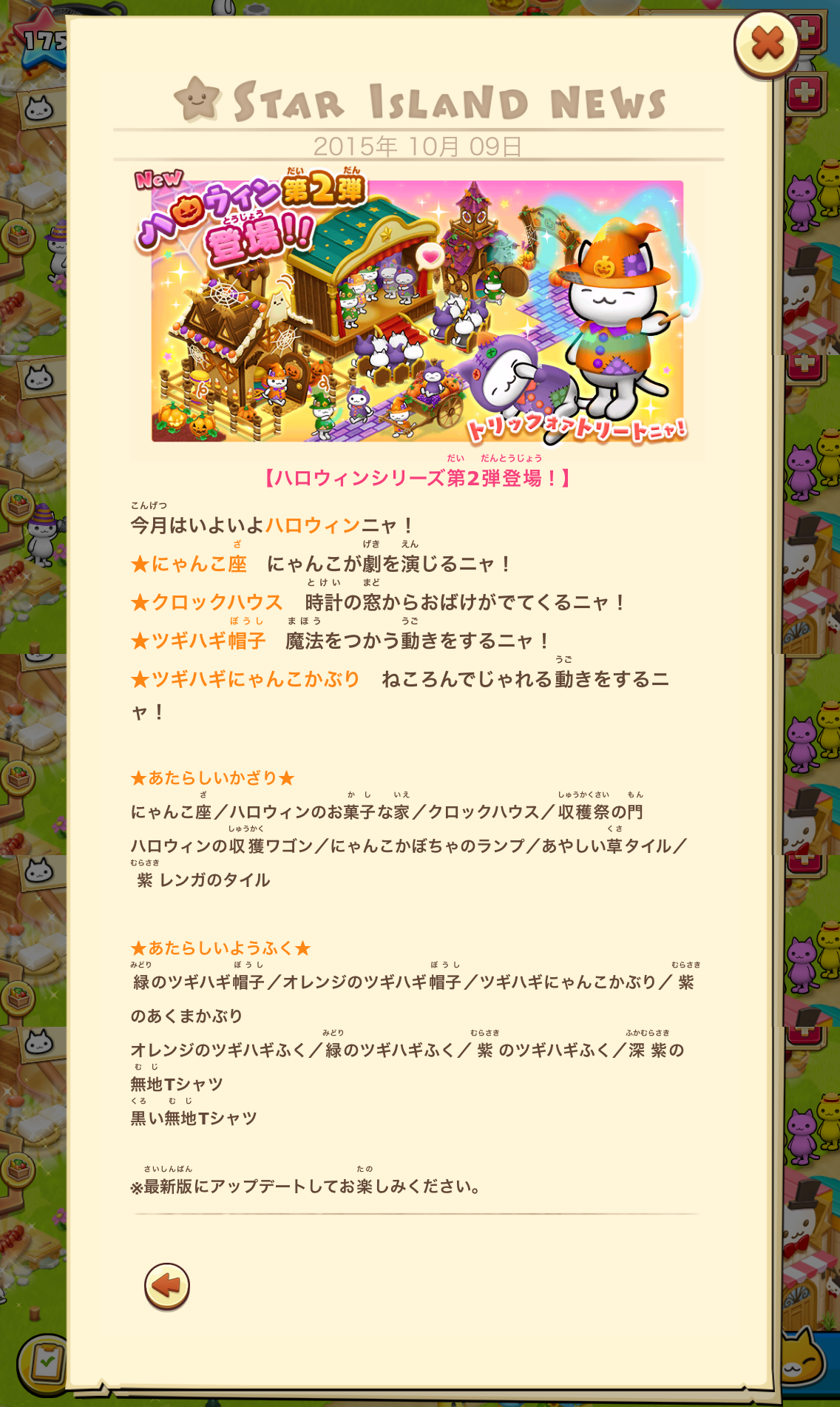Close the Star Island News popup

(767, 44)
